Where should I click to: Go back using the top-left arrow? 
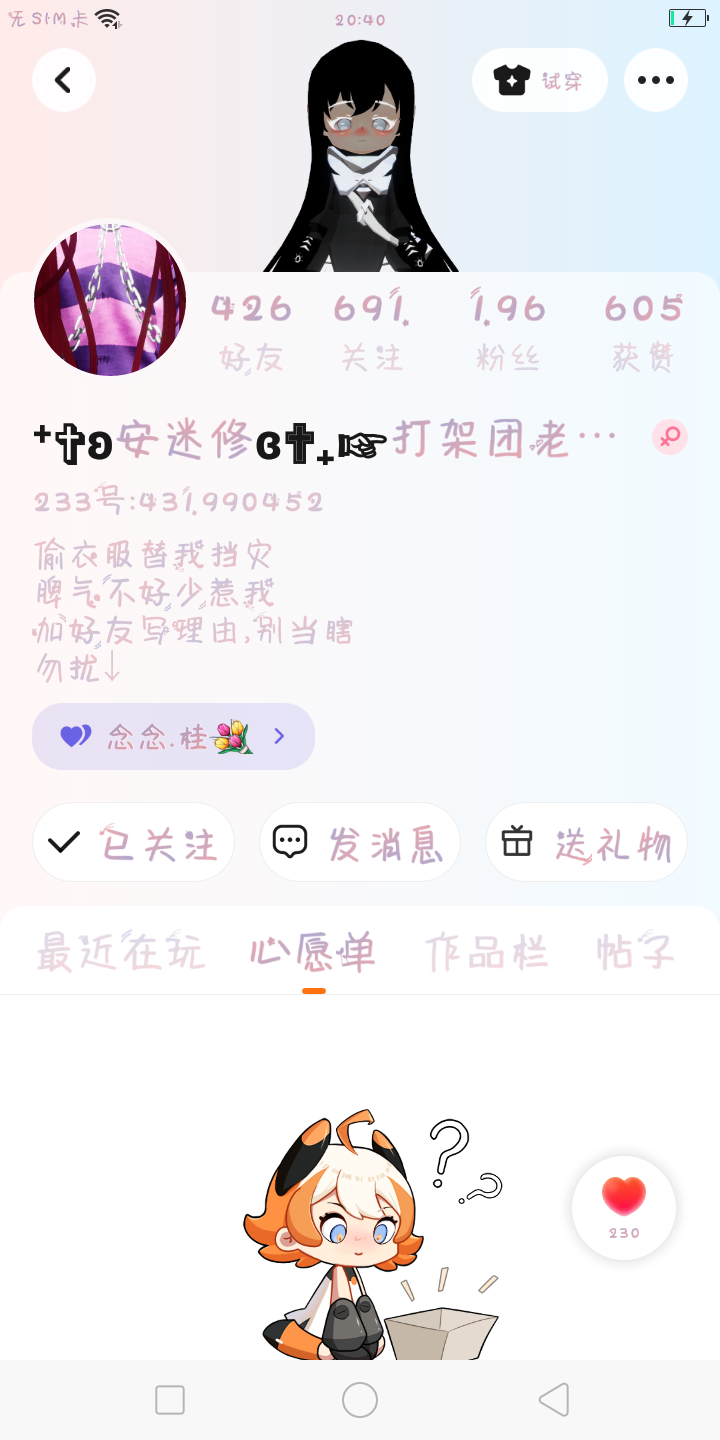coord(64,80)
